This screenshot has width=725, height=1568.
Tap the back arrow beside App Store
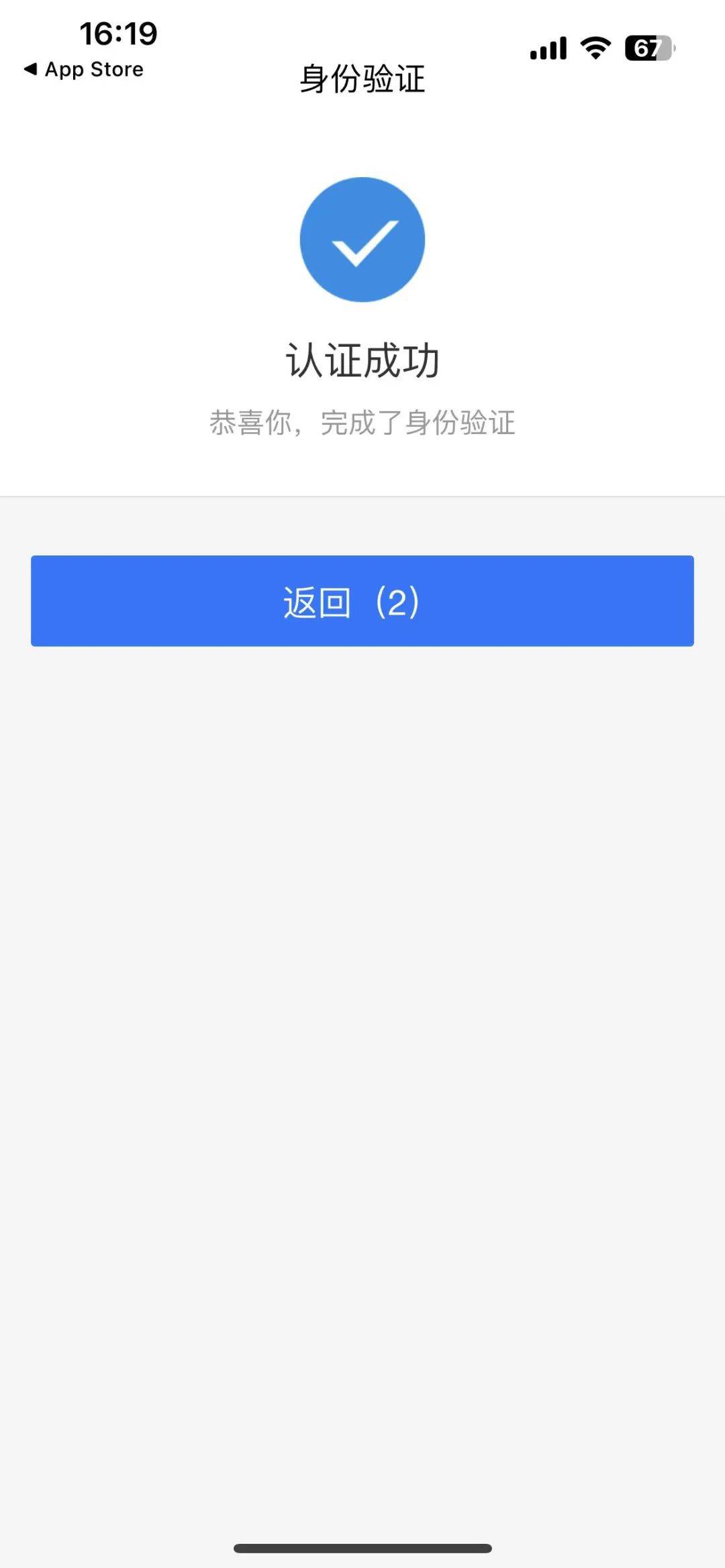pos(31,68)
